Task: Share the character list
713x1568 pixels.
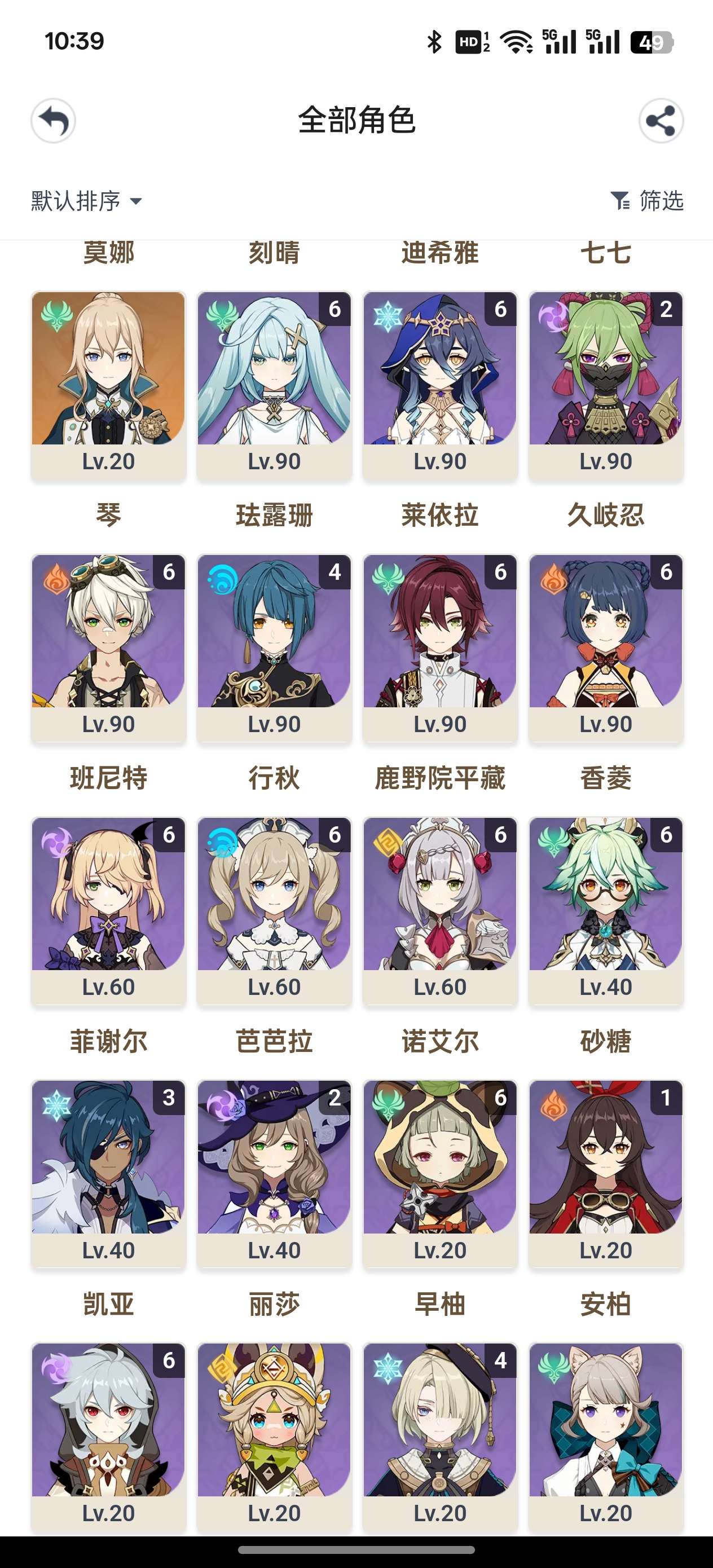Action: (x=661, y=121)
